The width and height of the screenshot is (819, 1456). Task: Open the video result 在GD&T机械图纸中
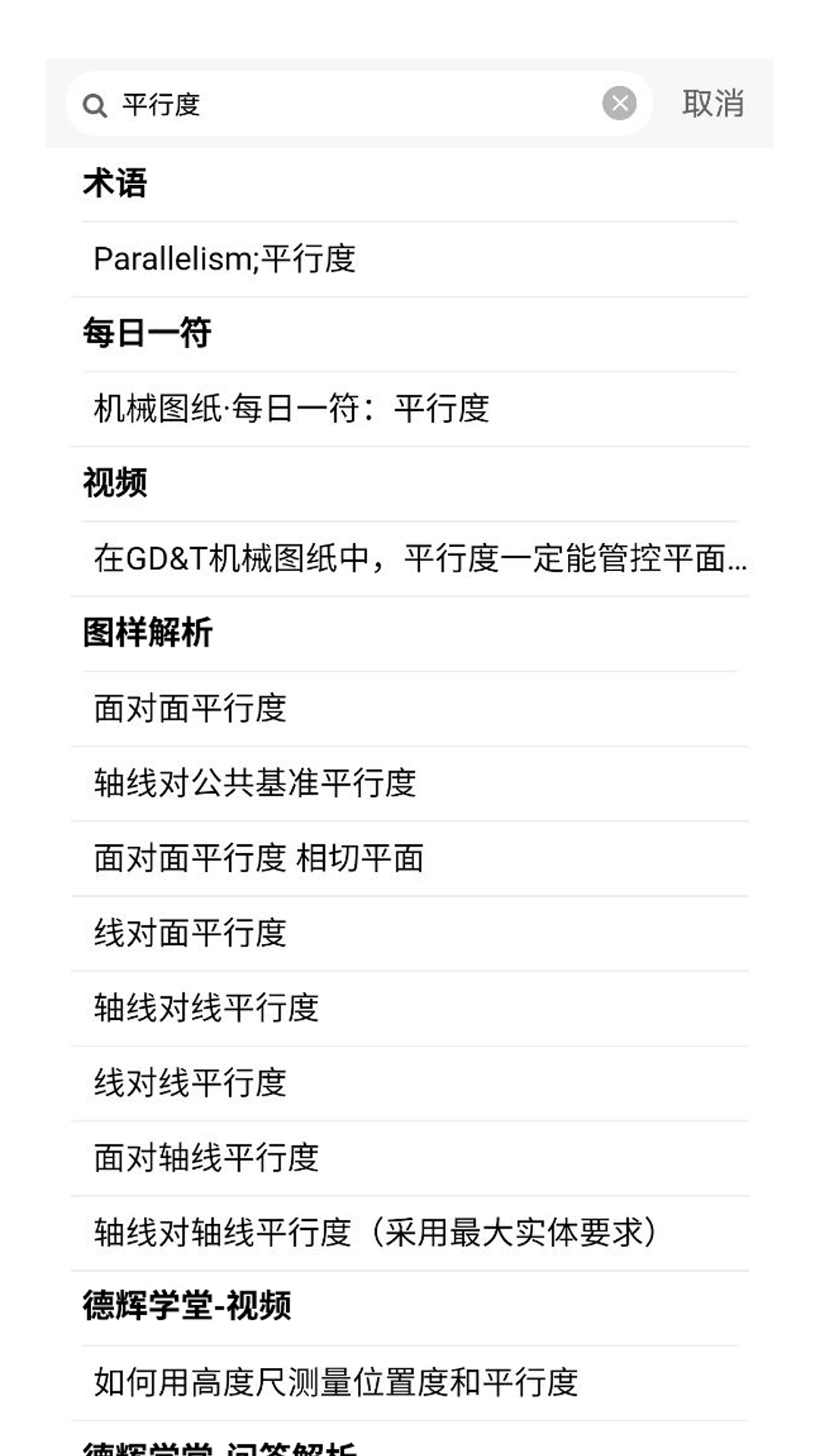pos(419,559)
